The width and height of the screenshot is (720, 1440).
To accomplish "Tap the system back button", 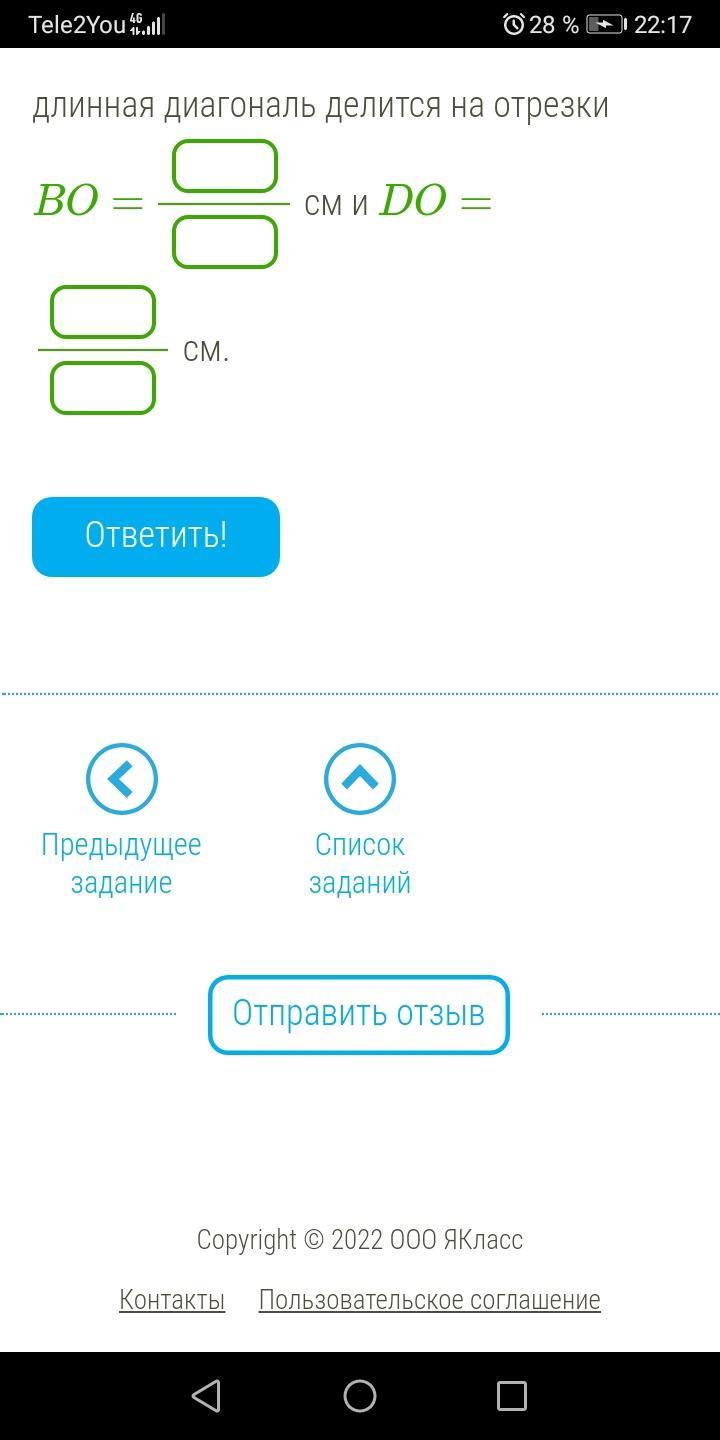I will point(206,1396).
